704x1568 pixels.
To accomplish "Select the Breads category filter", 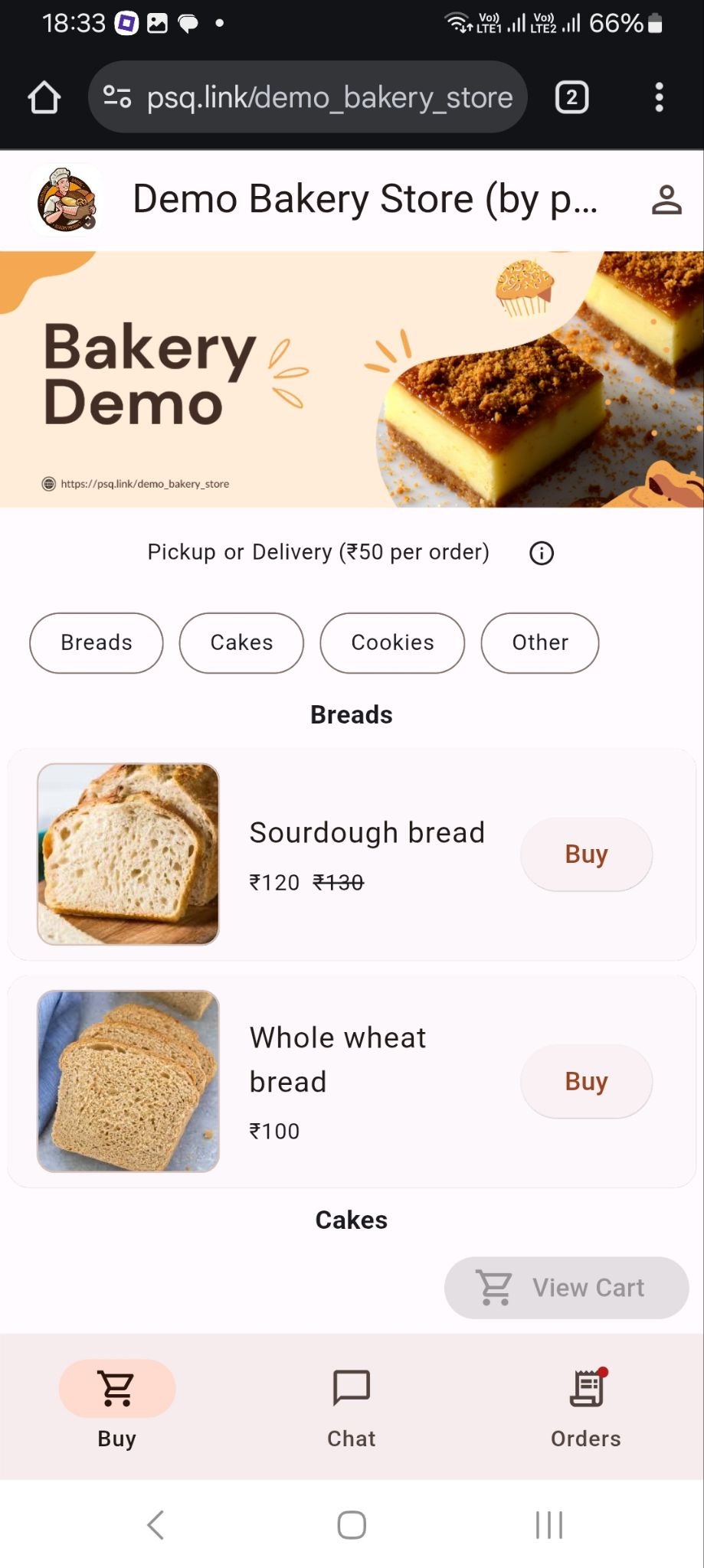I will pyautogui.click(x=96, y=643).
